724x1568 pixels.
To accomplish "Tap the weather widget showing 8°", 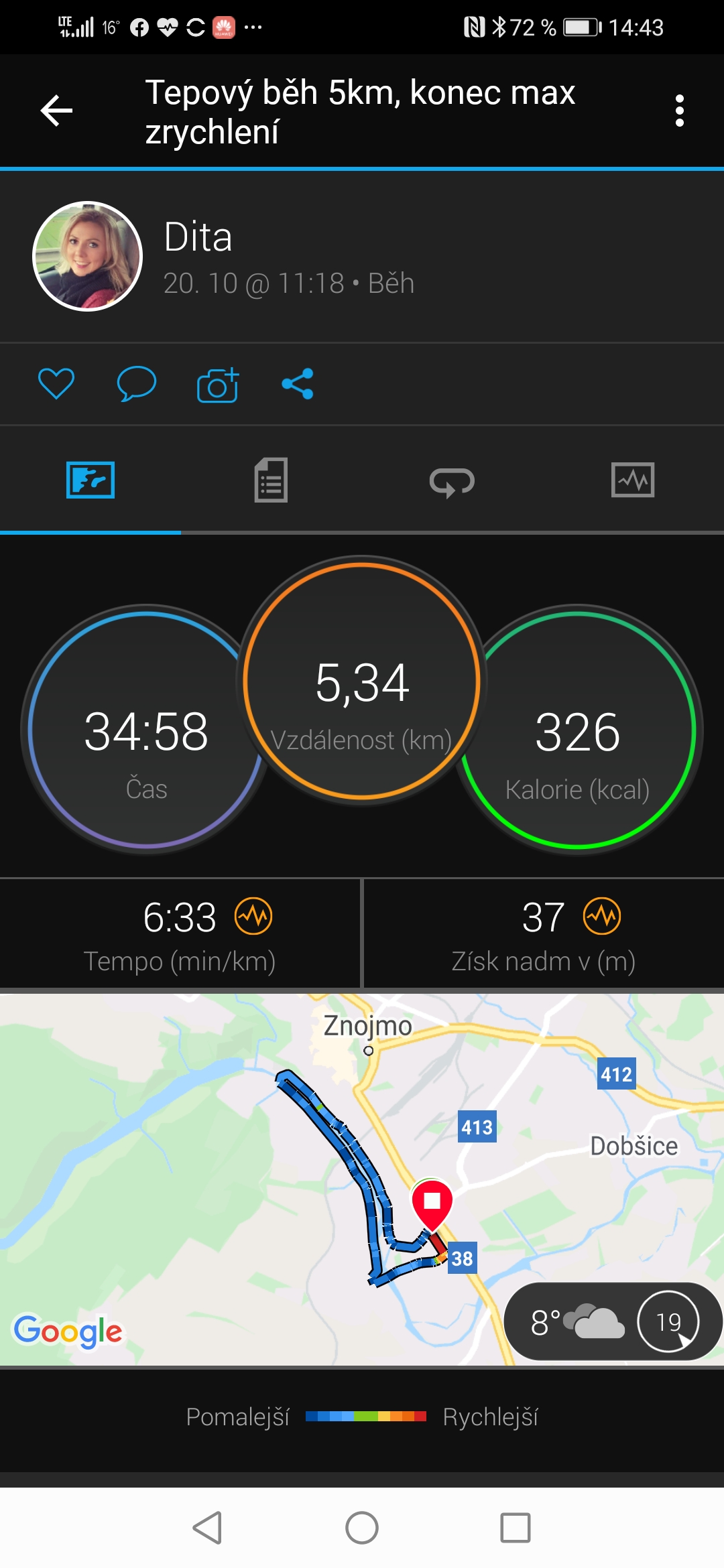I will pyautogui.click(x=613, y=1321).
